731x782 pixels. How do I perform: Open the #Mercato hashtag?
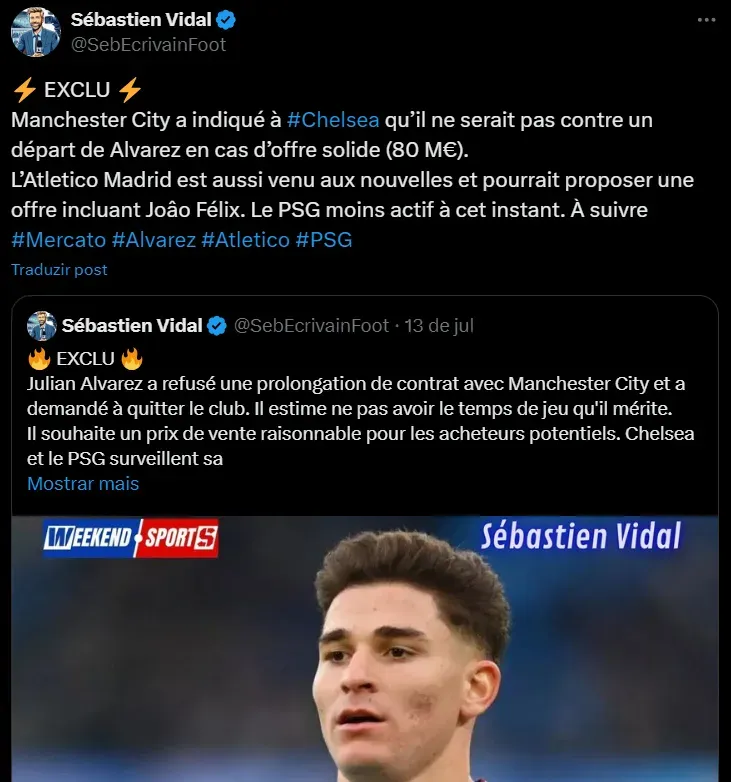tap(58, 240)
